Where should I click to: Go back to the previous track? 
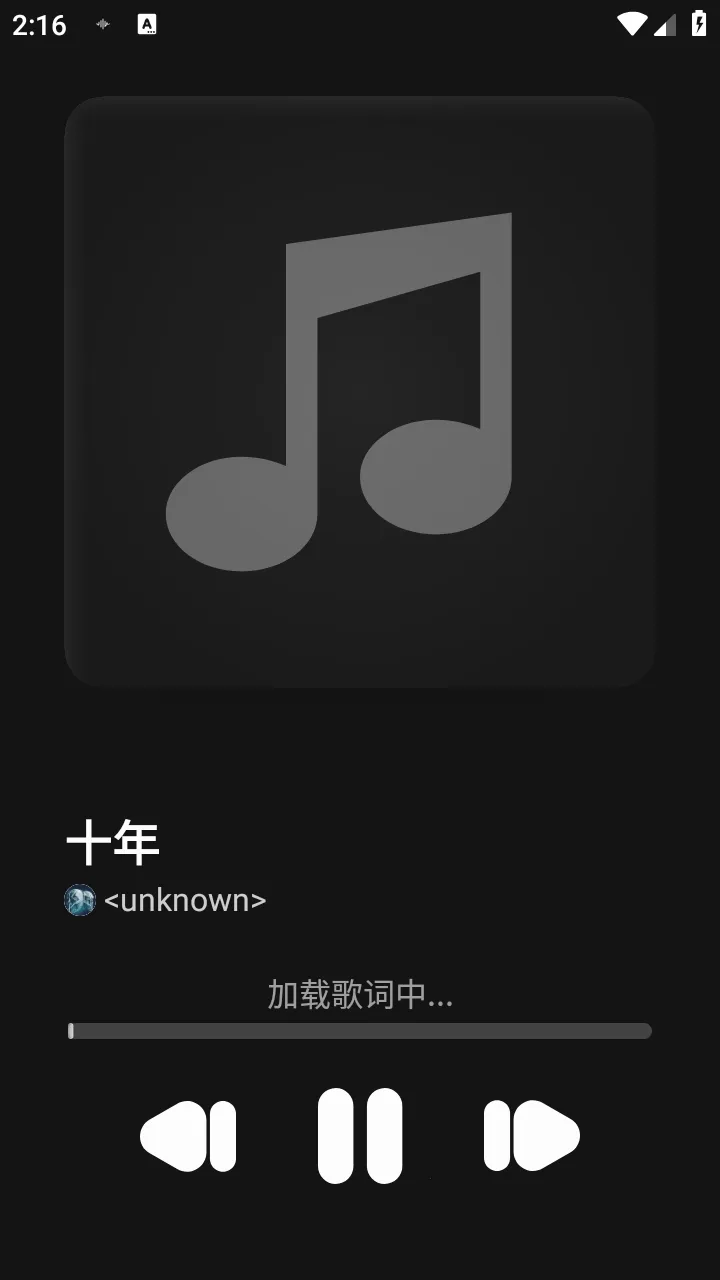pyautogui.click(x=188, y=1135)
